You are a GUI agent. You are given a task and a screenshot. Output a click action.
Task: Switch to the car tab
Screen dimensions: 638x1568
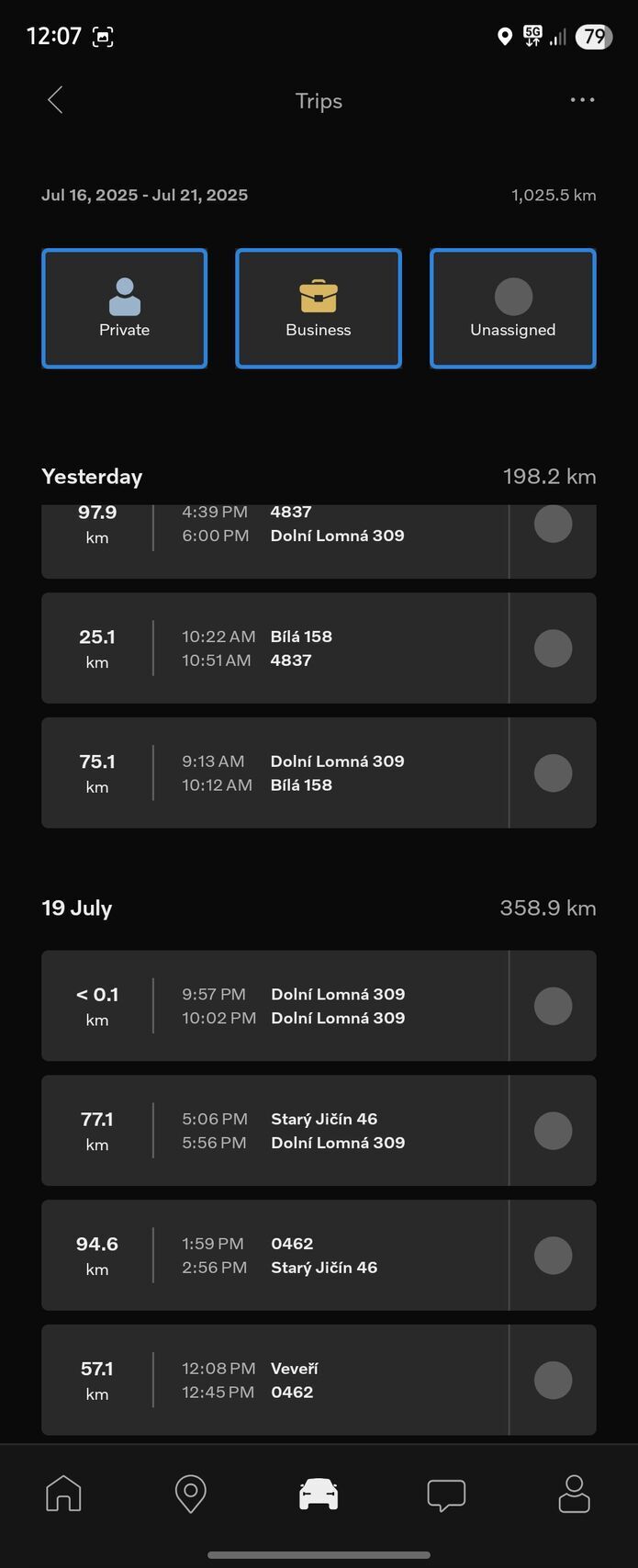(319, 1494)
